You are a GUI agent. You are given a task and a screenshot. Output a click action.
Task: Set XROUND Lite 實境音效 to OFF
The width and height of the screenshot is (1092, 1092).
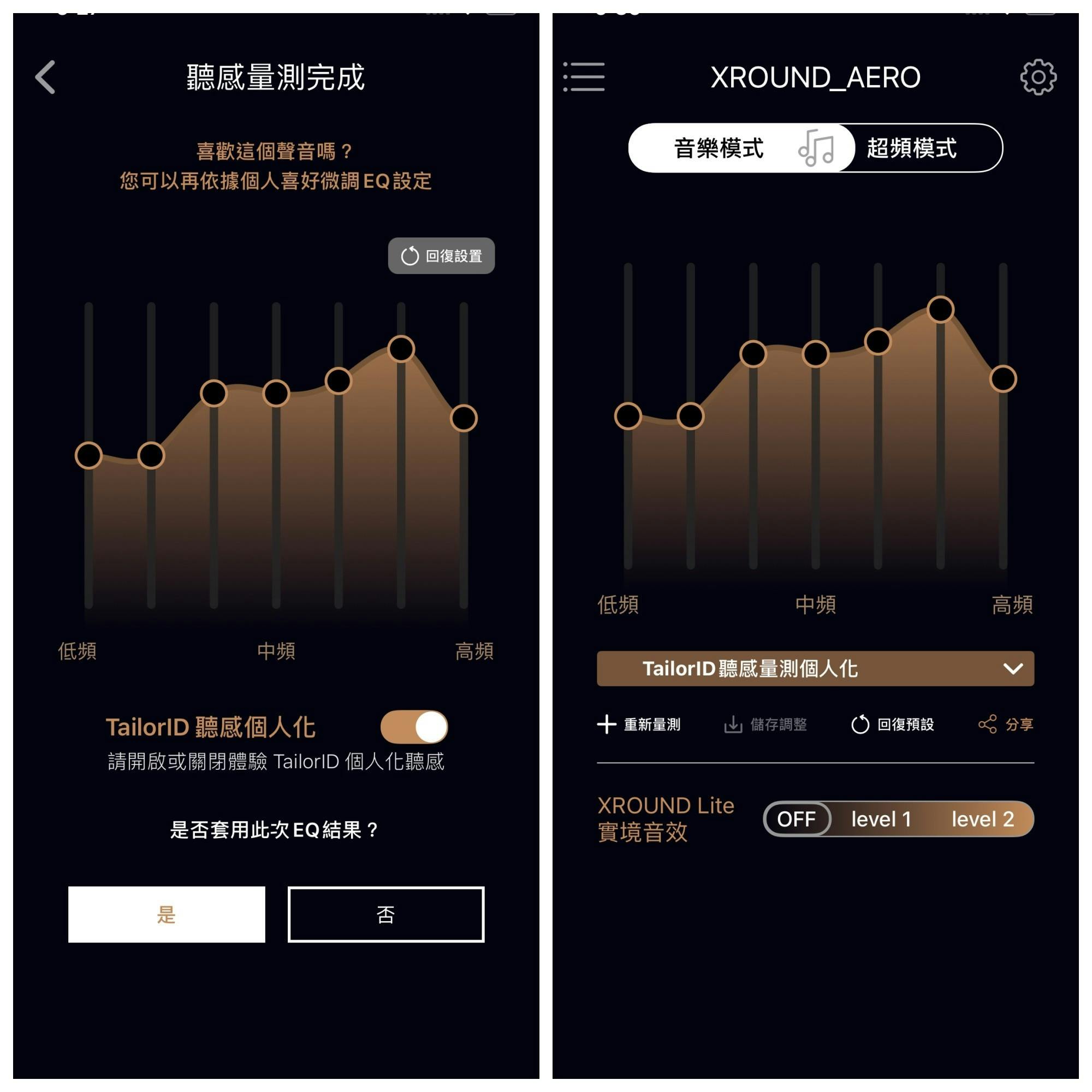click(797, 818)
